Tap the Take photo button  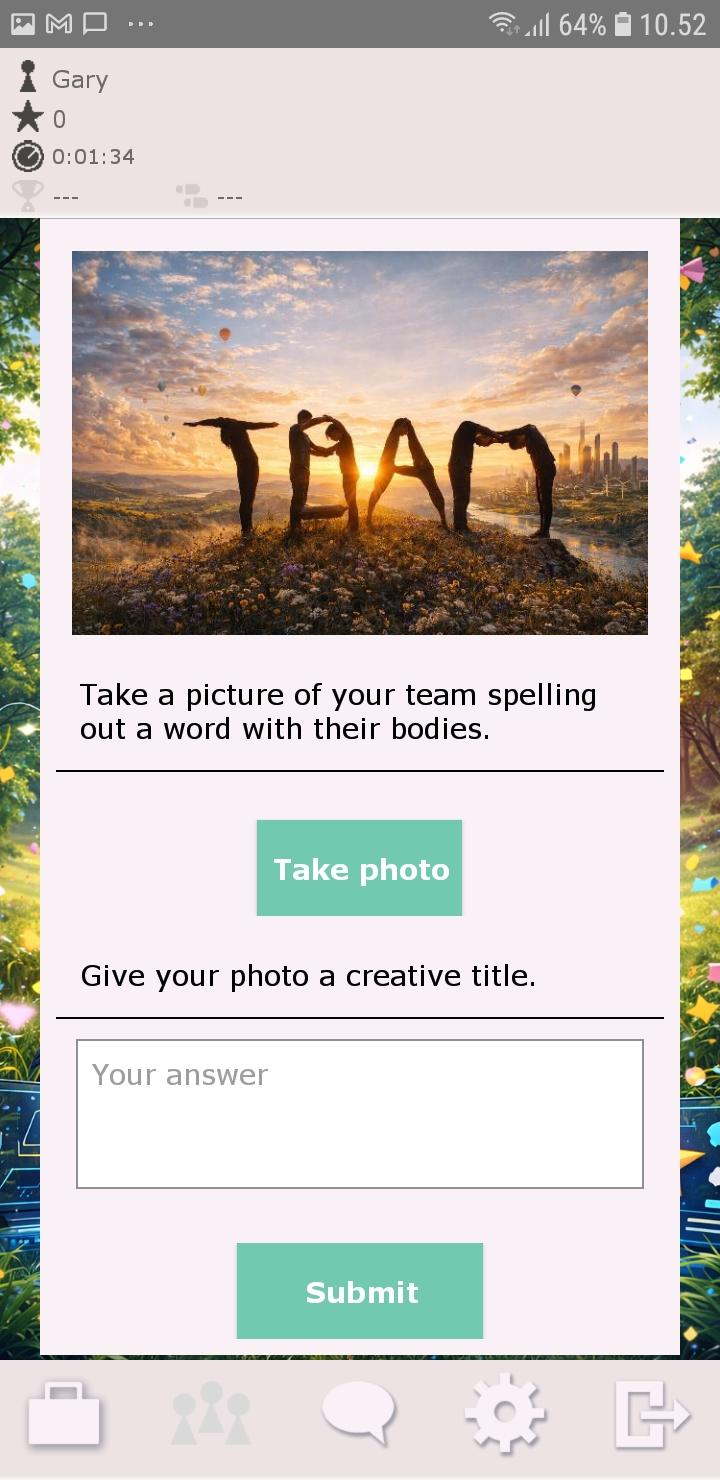(x=359, y=868)
